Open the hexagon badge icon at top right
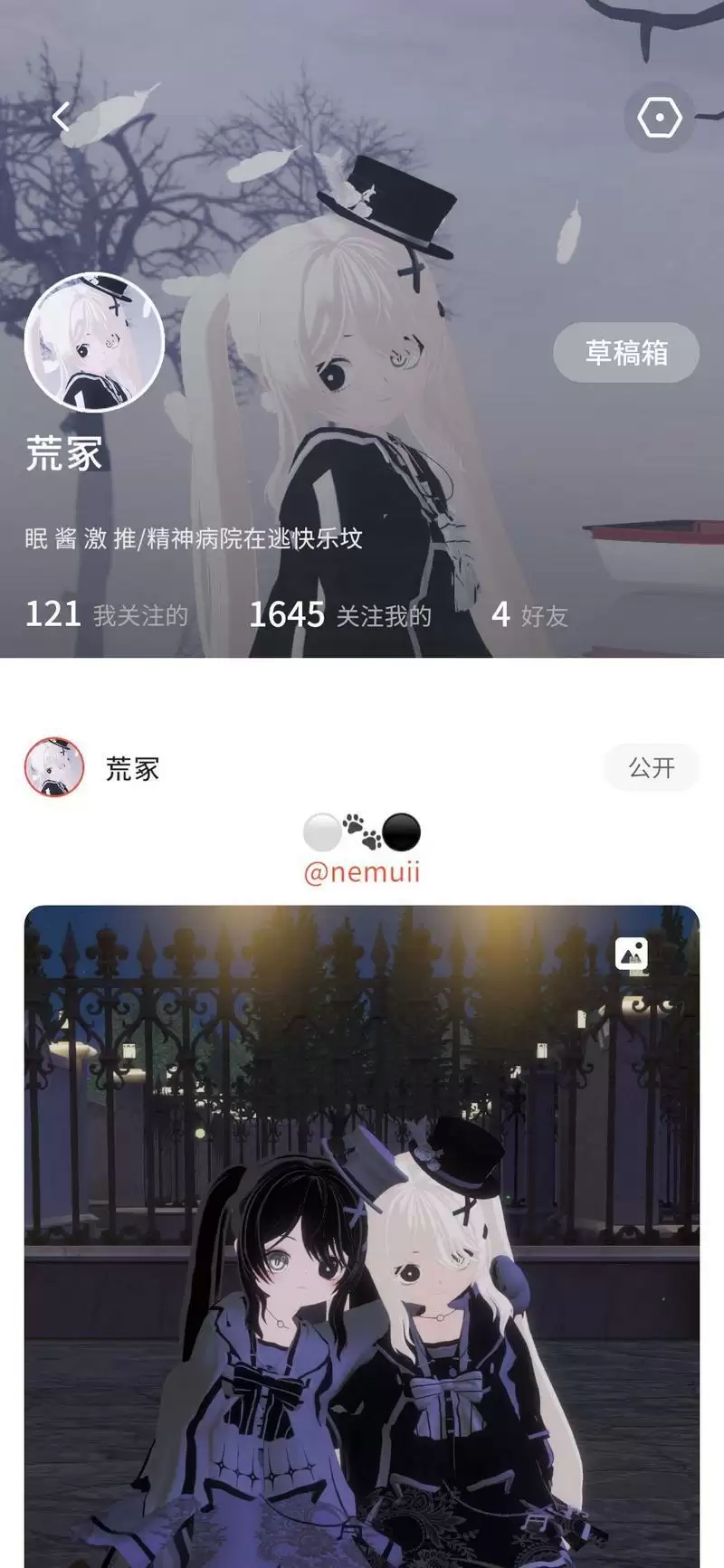The width and height of the screenshot is (724, 1568). coord(659,117)
